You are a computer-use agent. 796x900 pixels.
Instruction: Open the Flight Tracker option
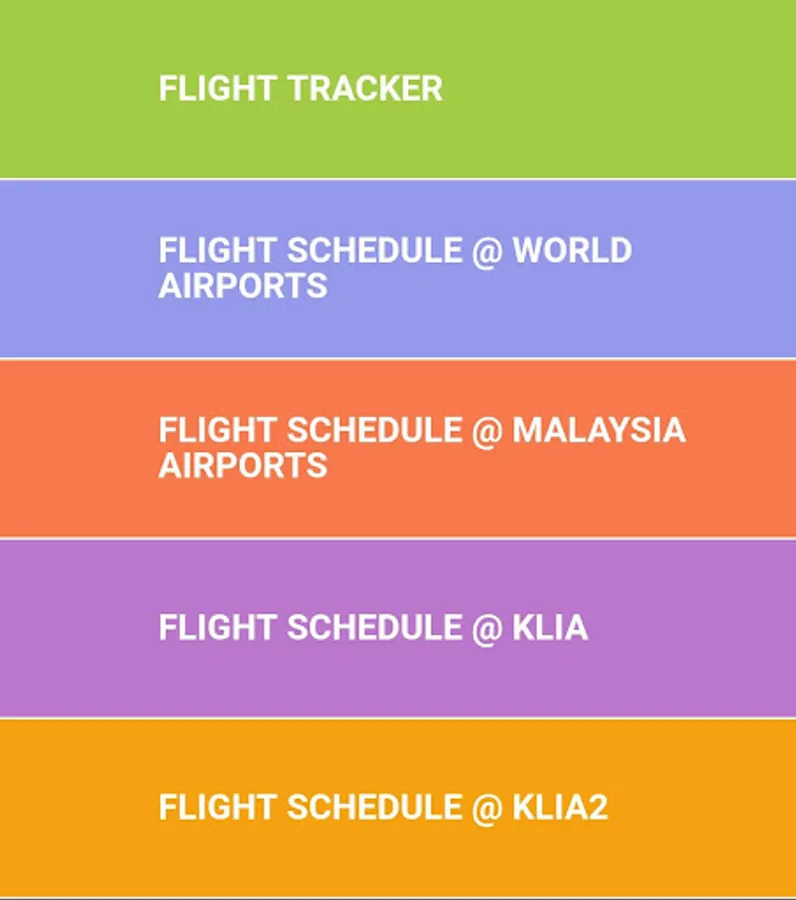(398, 88)
